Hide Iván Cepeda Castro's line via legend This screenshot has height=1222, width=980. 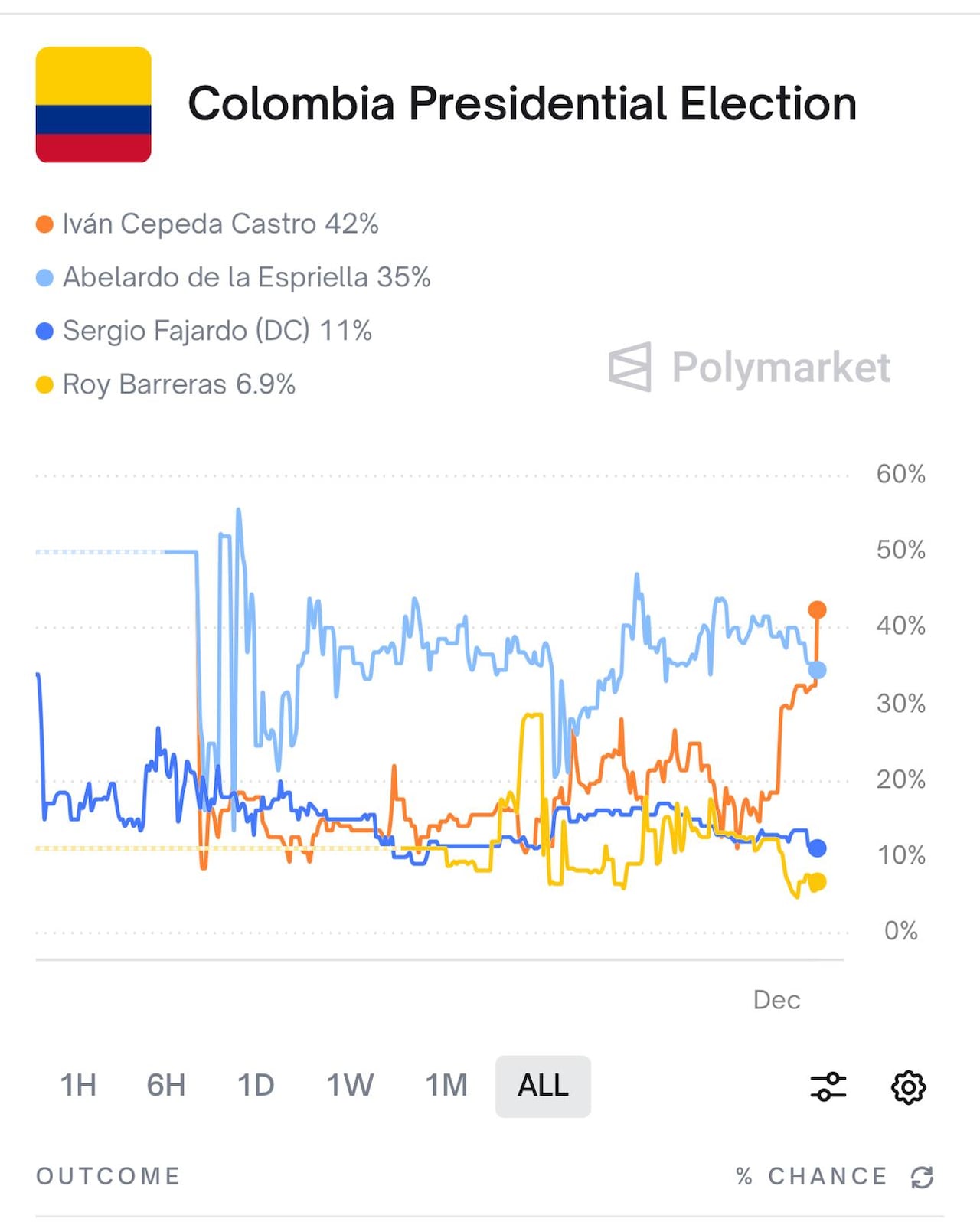coord(219,224)
